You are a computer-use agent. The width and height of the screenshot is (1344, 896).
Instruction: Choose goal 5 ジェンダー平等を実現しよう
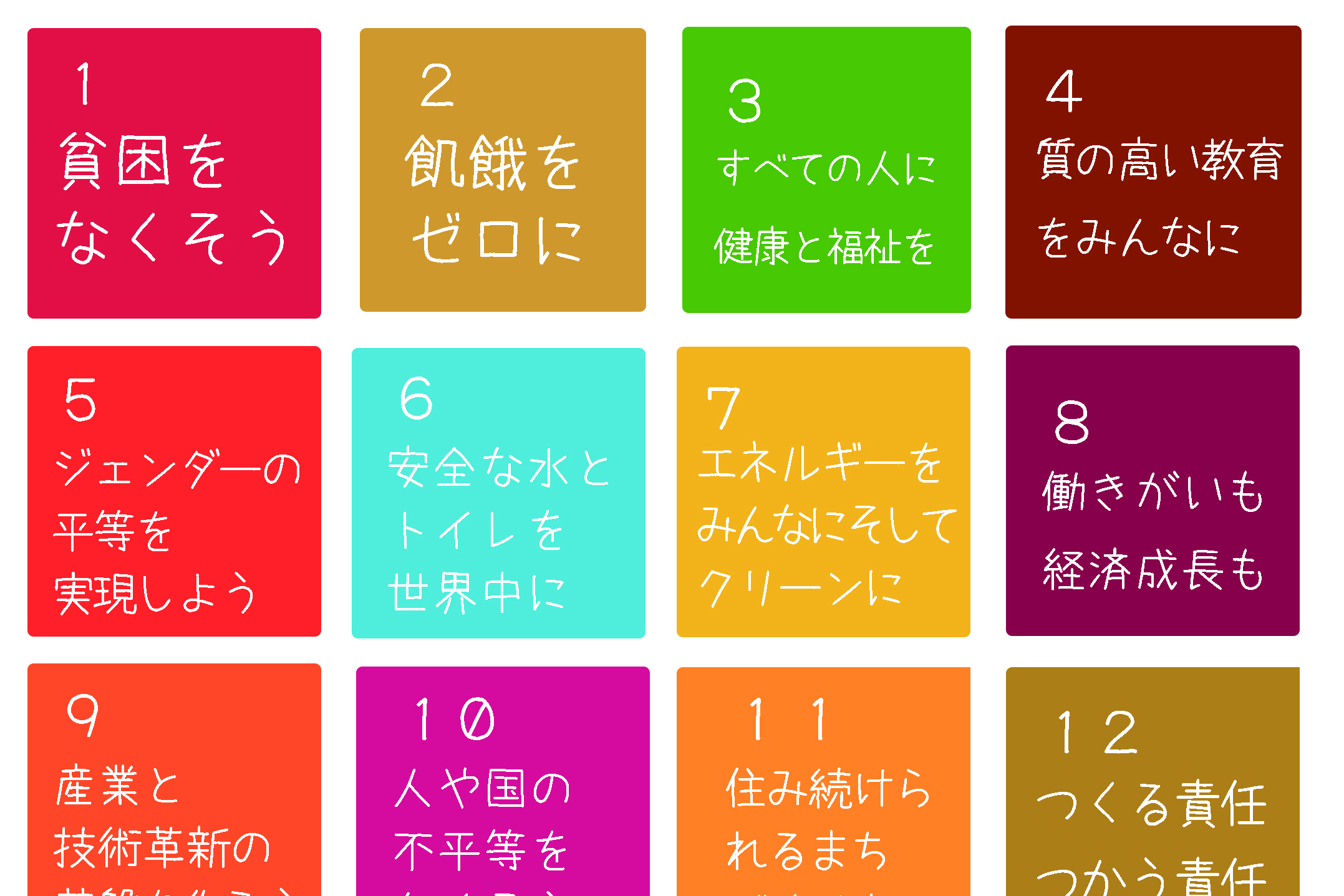tap(174, 491)
